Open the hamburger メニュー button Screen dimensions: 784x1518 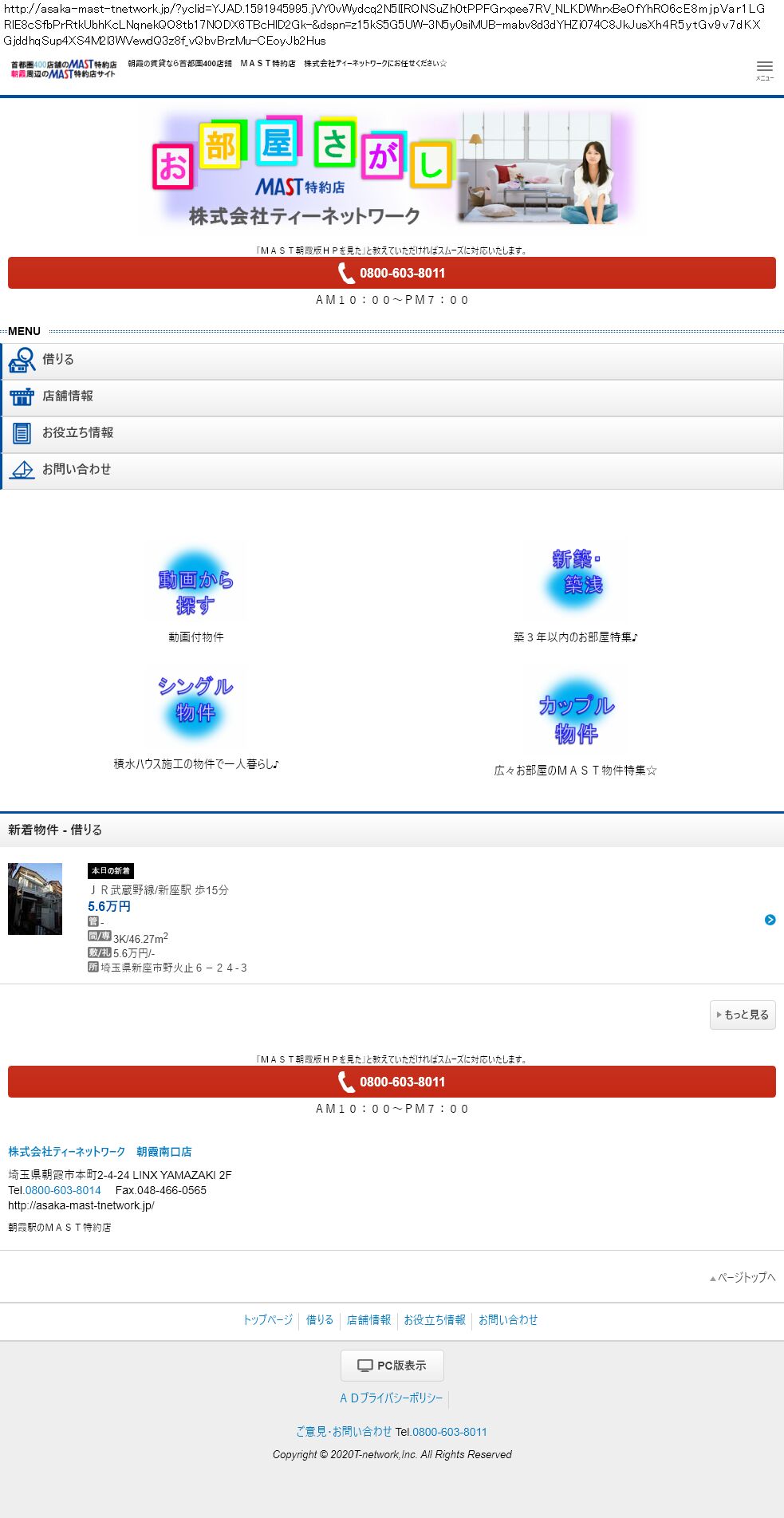coord(764,69)
